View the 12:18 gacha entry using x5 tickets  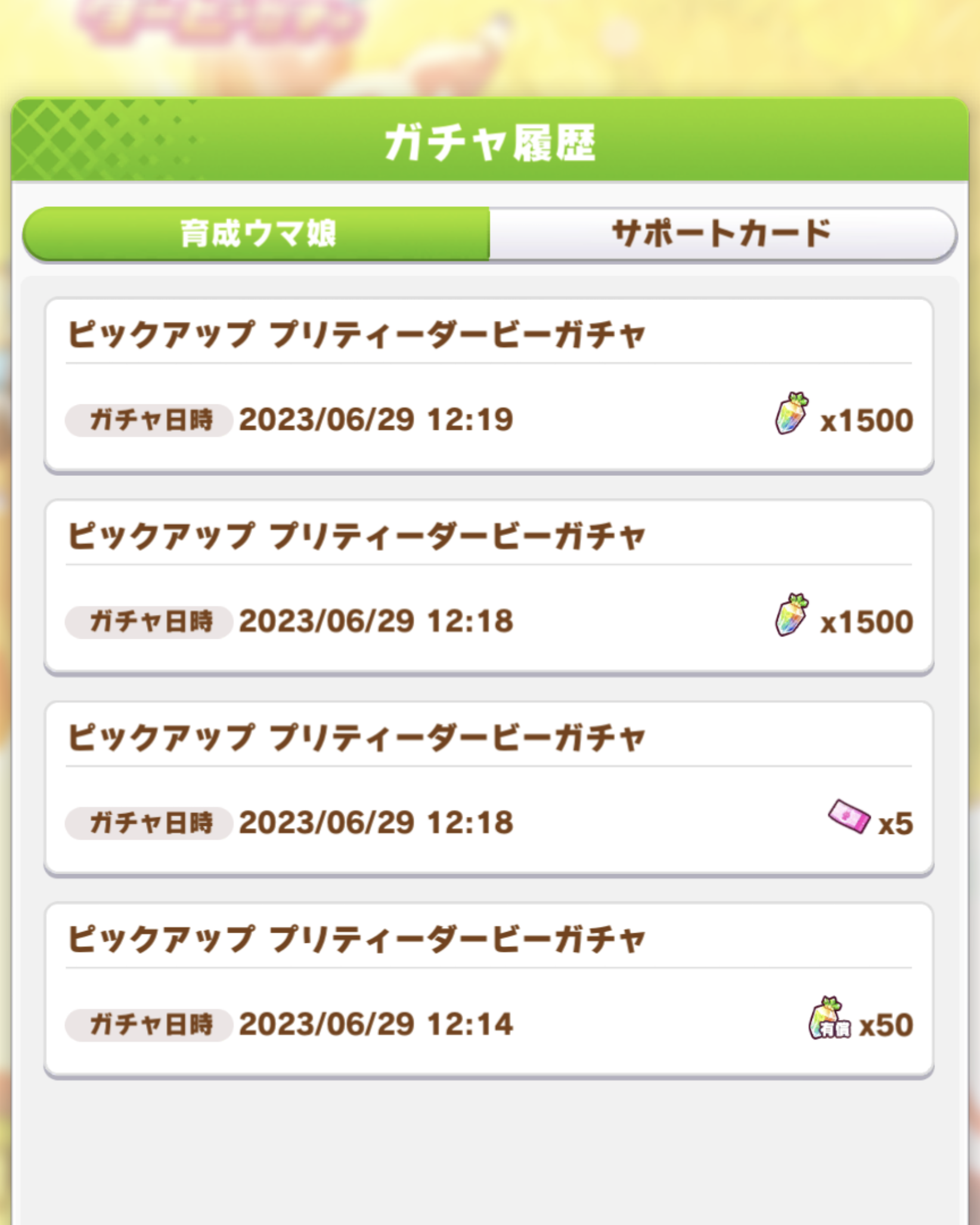[489, 788]
